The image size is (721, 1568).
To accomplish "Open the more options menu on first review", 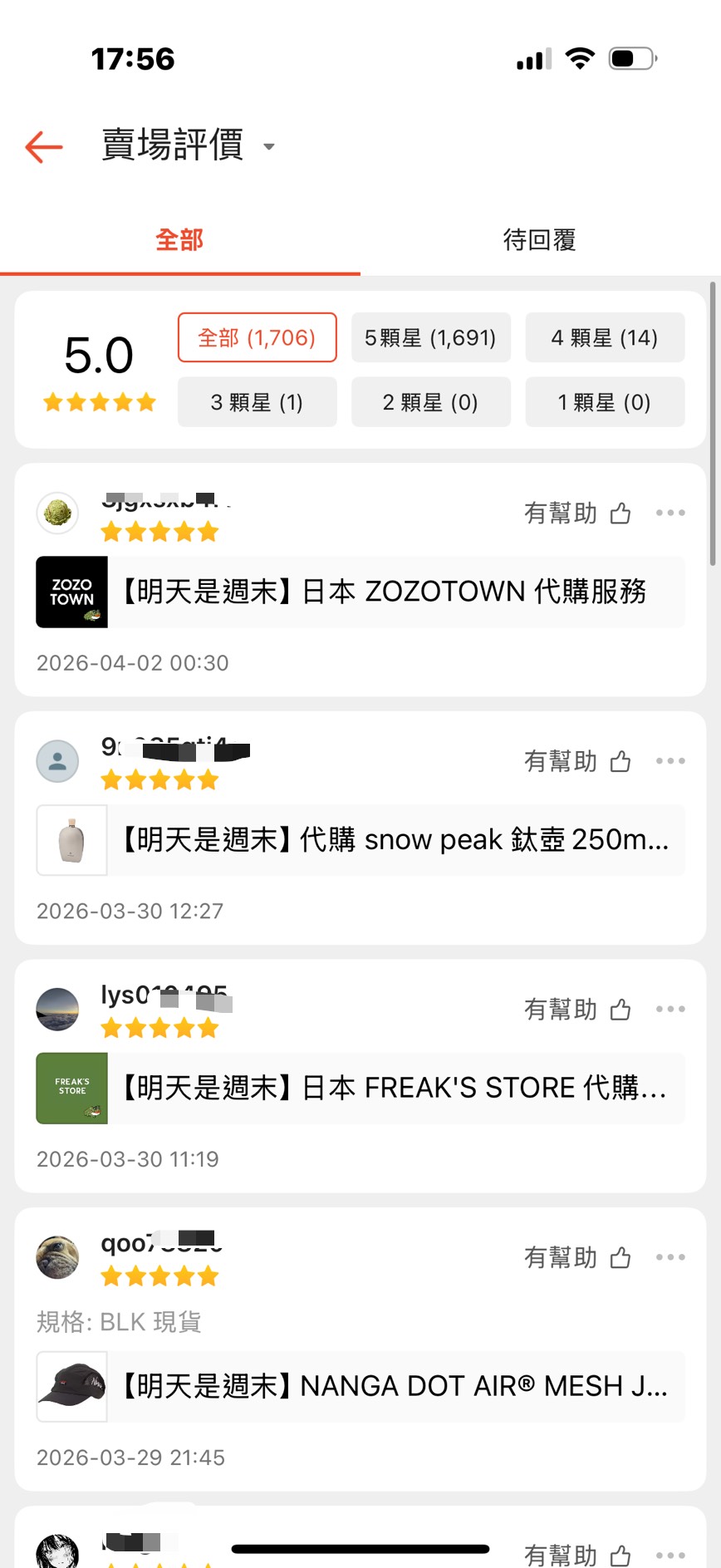I will [669, 513].
